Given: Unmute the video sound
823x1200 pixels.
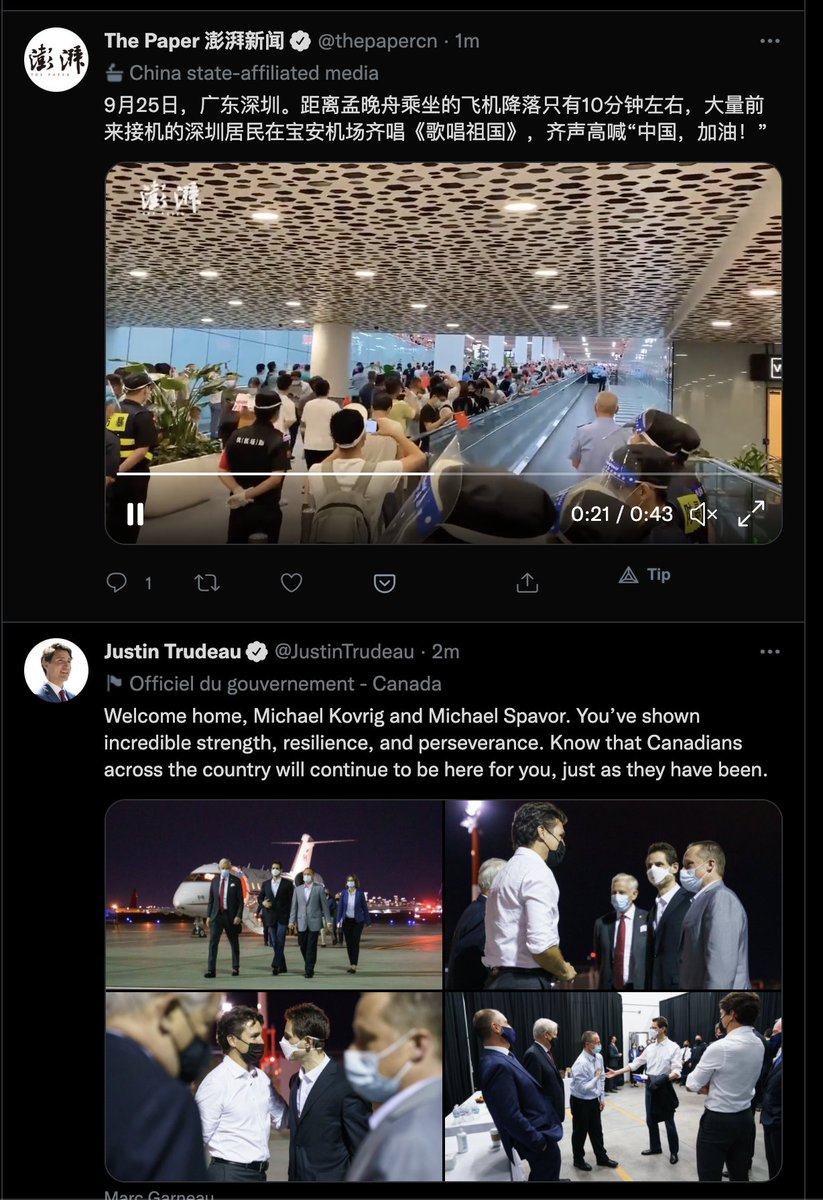Looking at the screenshot, I should click(x=702, y=514).
